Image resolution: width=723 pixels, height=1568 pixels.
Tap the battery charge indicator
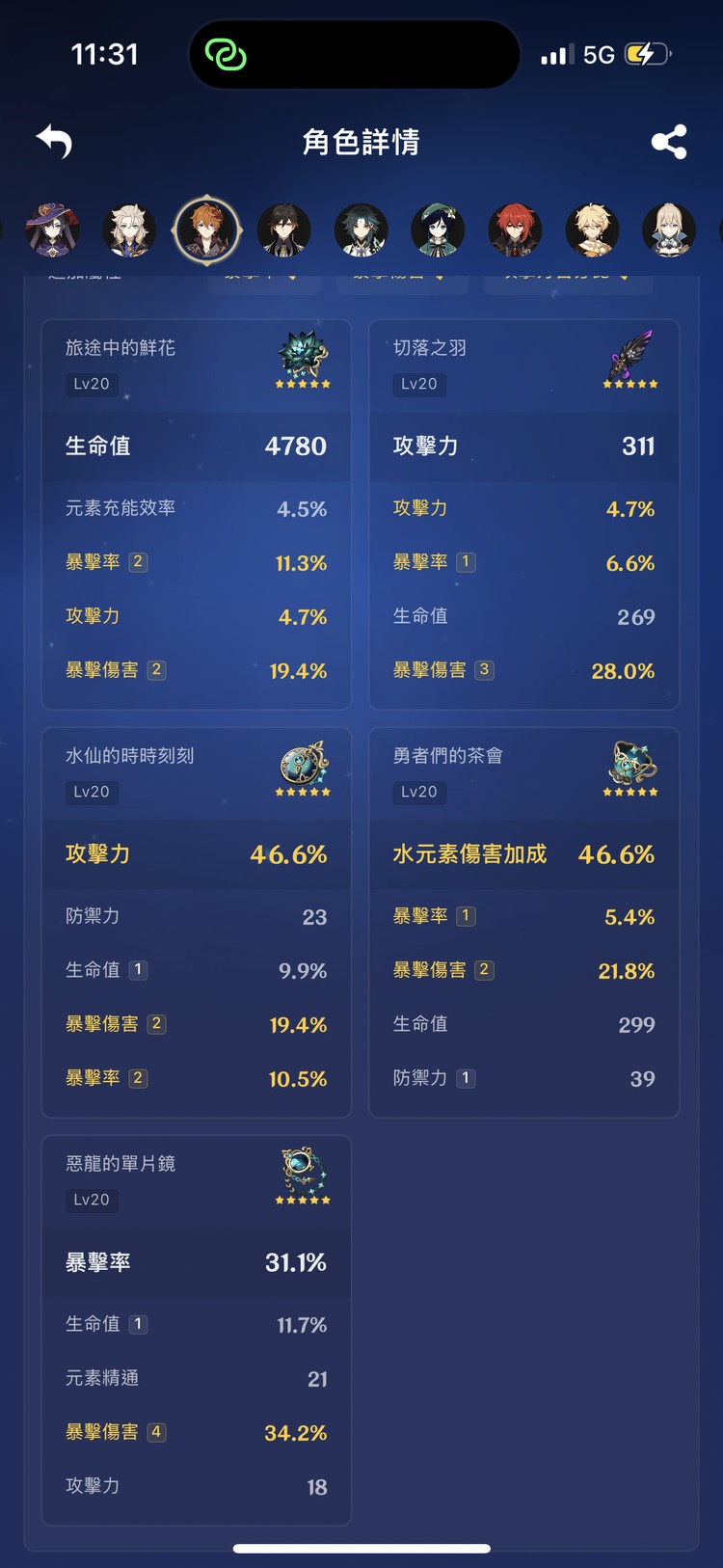[648, 55]
